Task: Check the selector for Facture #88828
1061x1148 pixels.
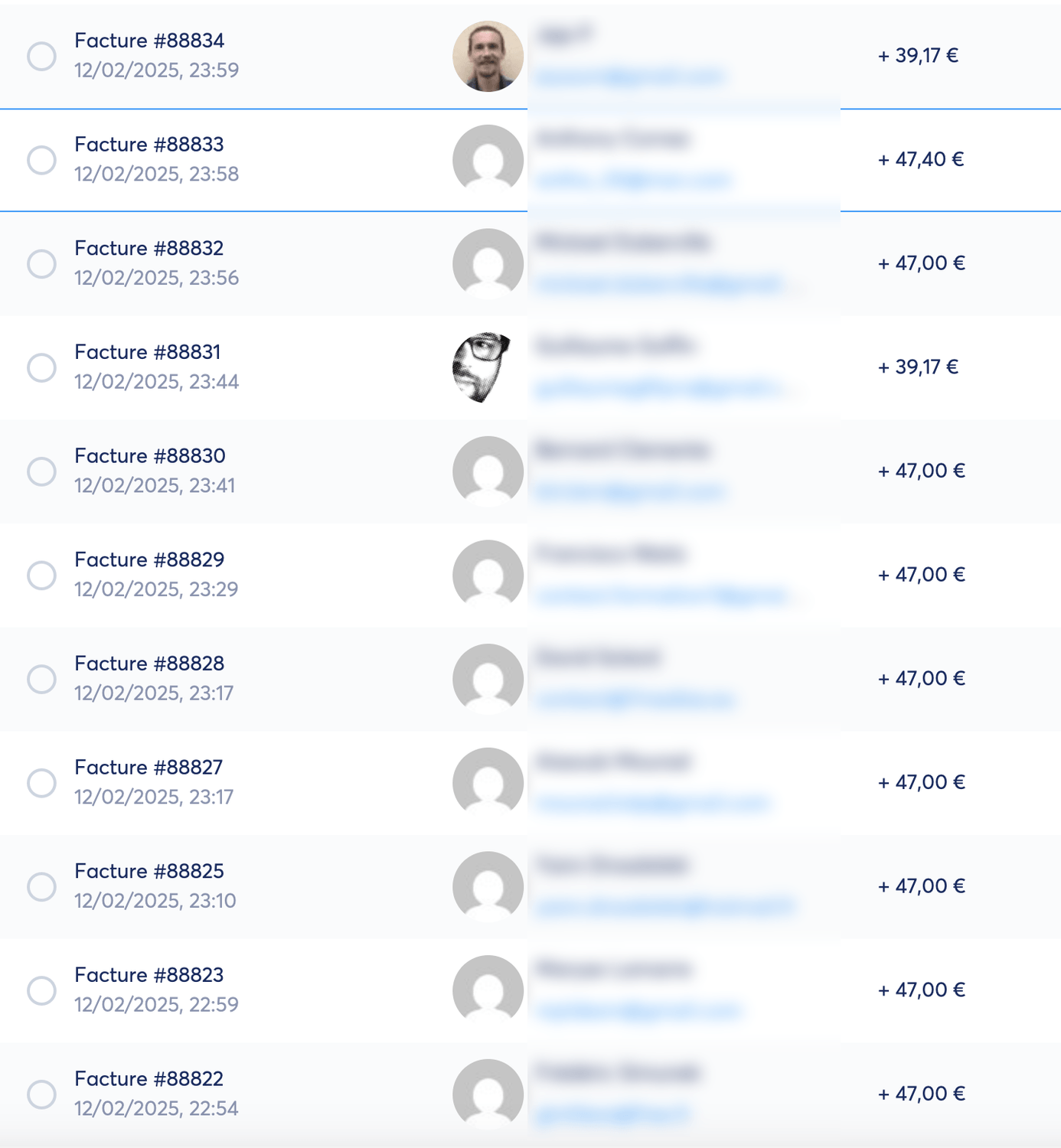Action: [x=41, y=679]
